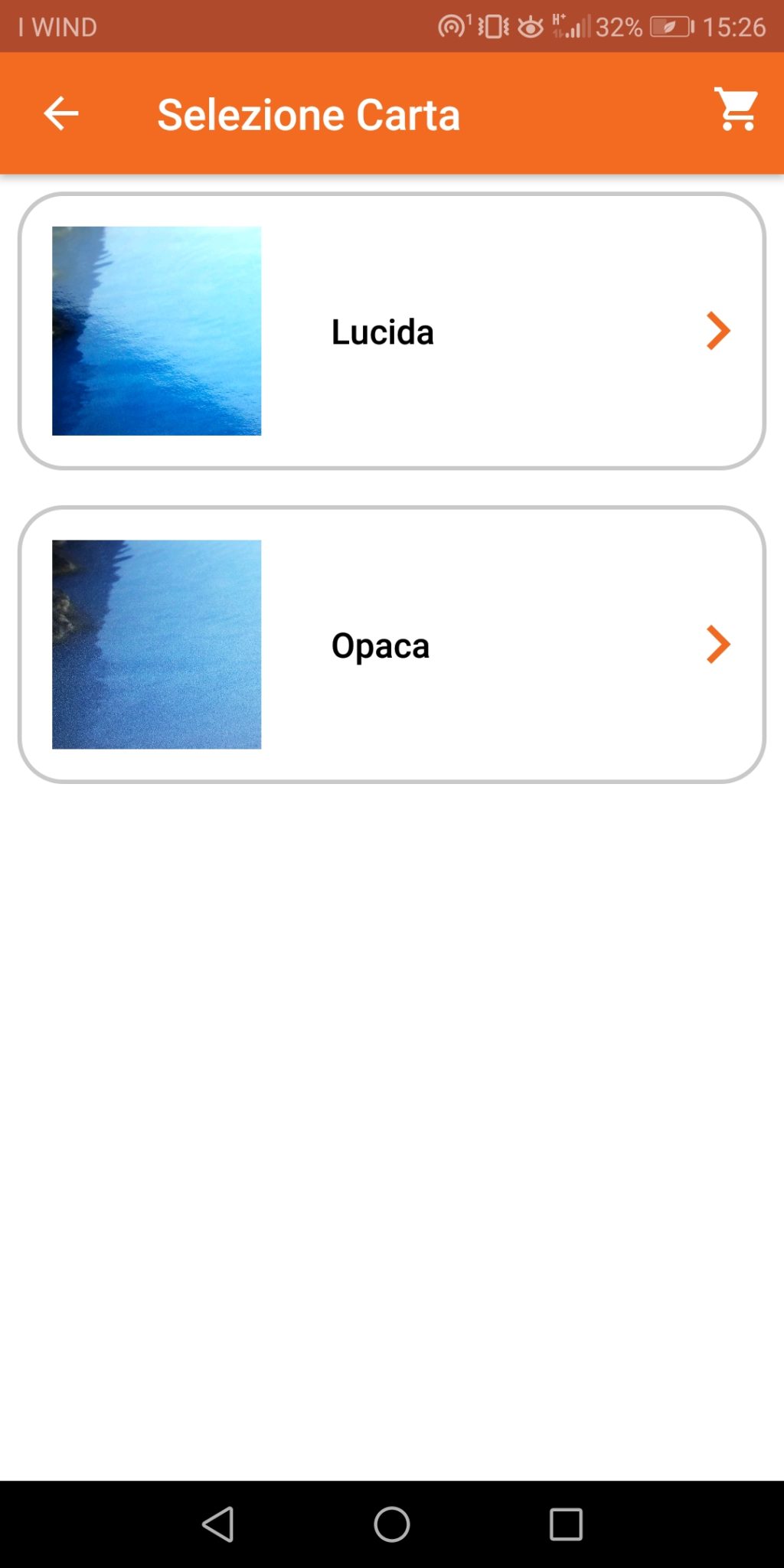The width and height of the screenshot is (784, 1568).
Task: Choose the Opaca paper card
Action: coord(392,645)
